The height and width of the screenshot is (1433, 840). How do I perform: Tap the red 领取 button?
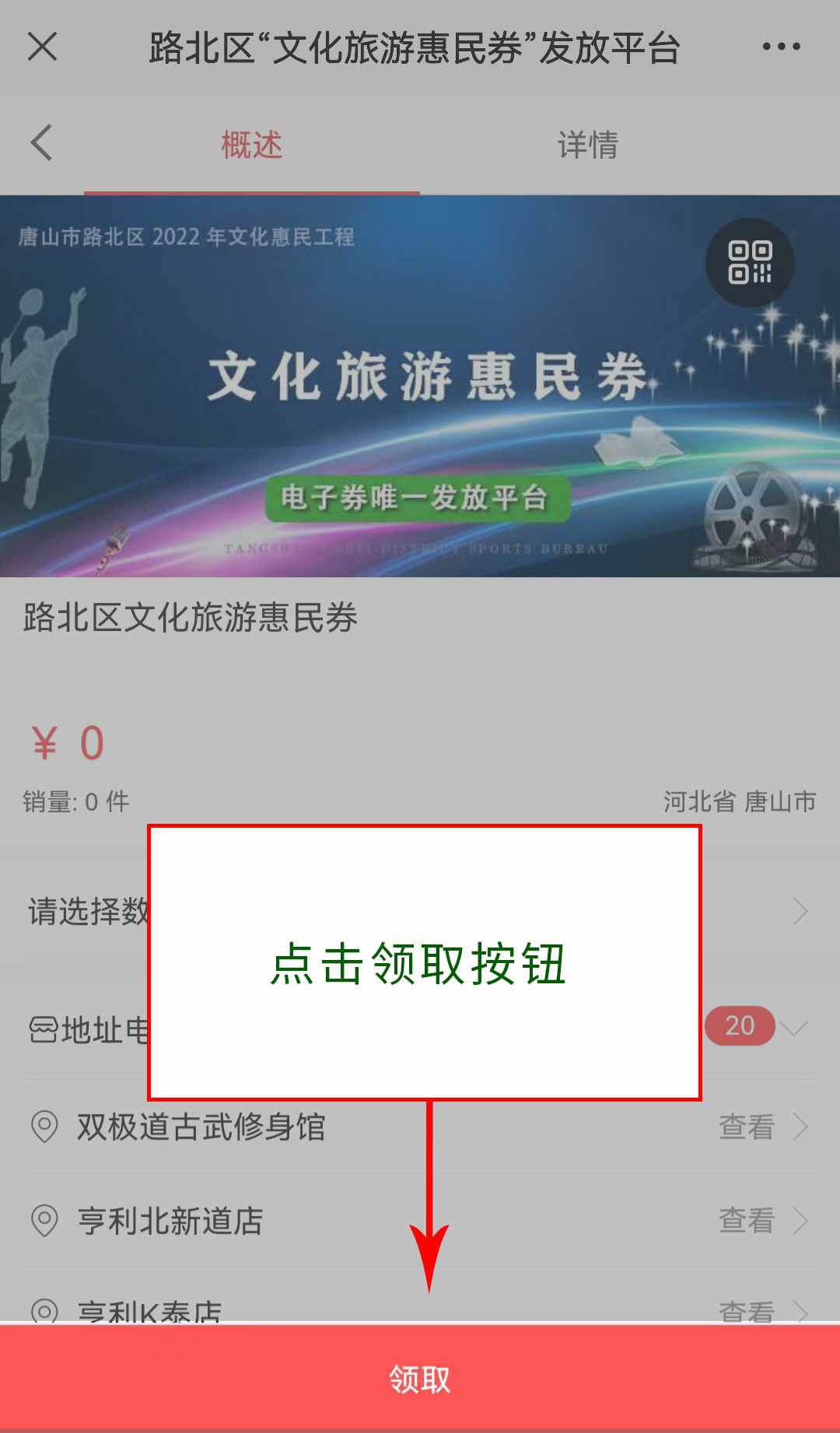click(x=420, y=1379)
